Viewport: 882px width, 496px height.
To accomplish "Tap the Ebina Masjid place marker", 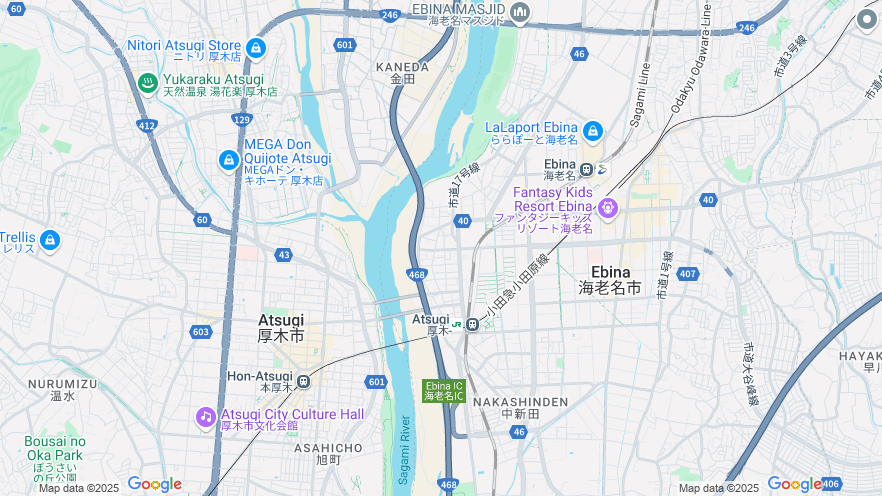I will pos(519,12).
